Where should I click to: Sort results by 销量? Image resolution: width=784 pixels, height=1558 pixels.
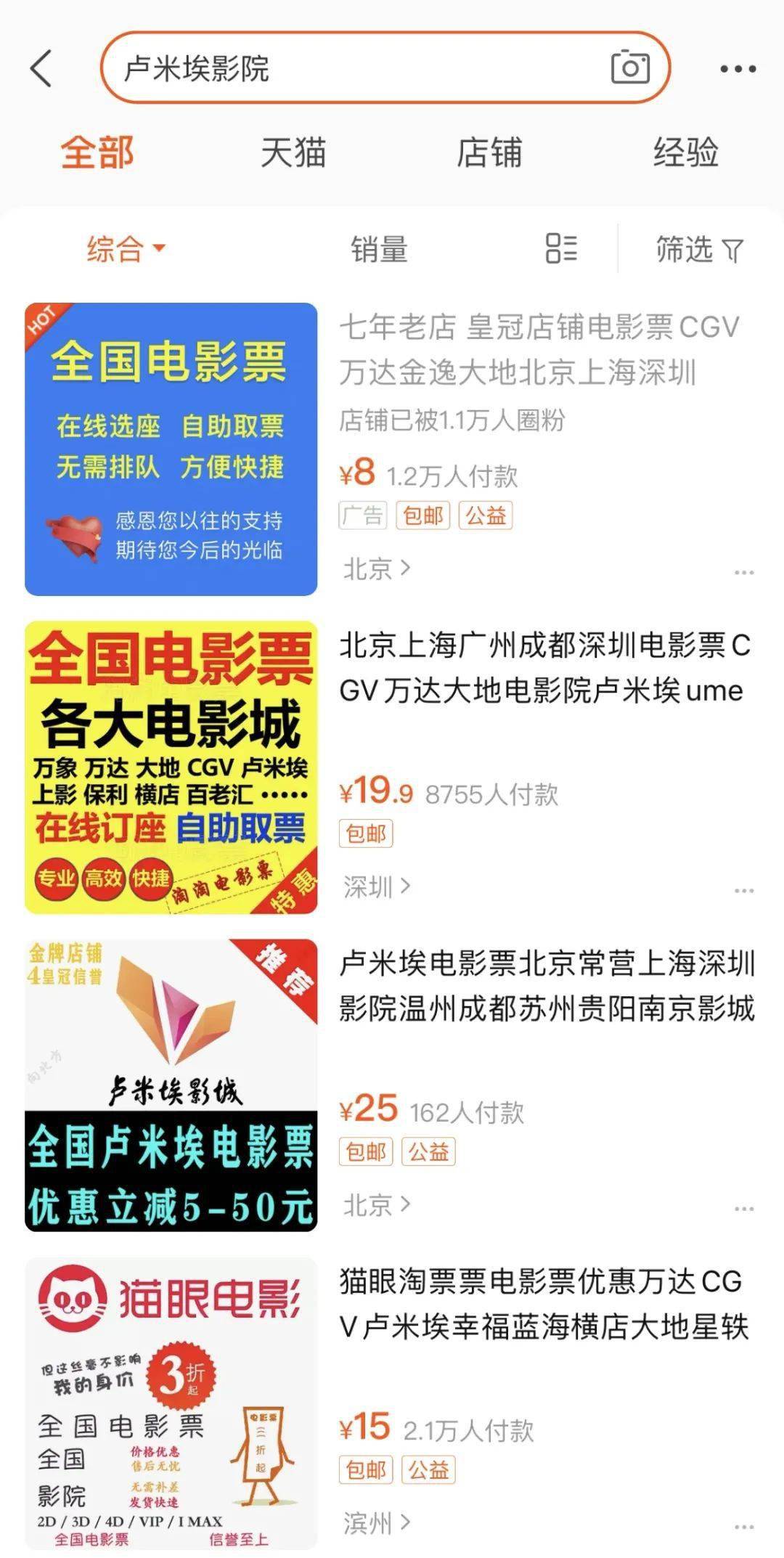[x=379, y=249]
